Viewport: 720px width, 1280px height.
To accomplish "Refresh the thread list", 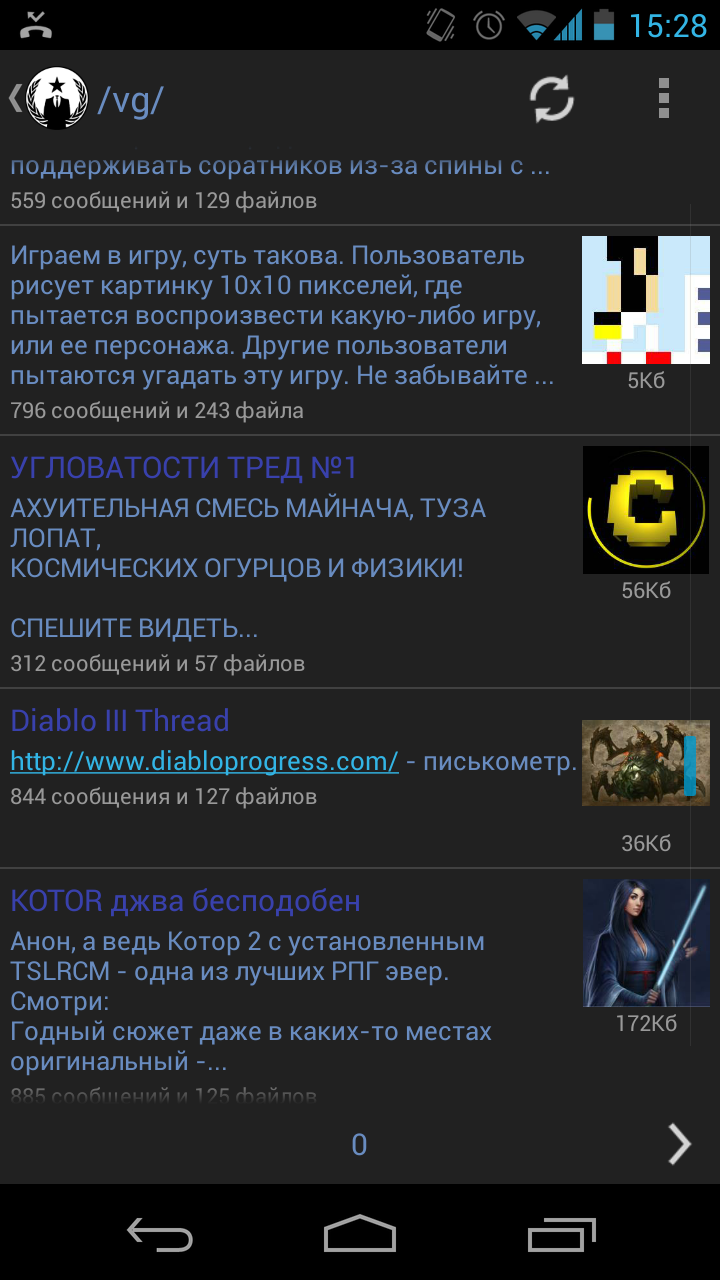I will pyautogui.click(x=552, y=99).
